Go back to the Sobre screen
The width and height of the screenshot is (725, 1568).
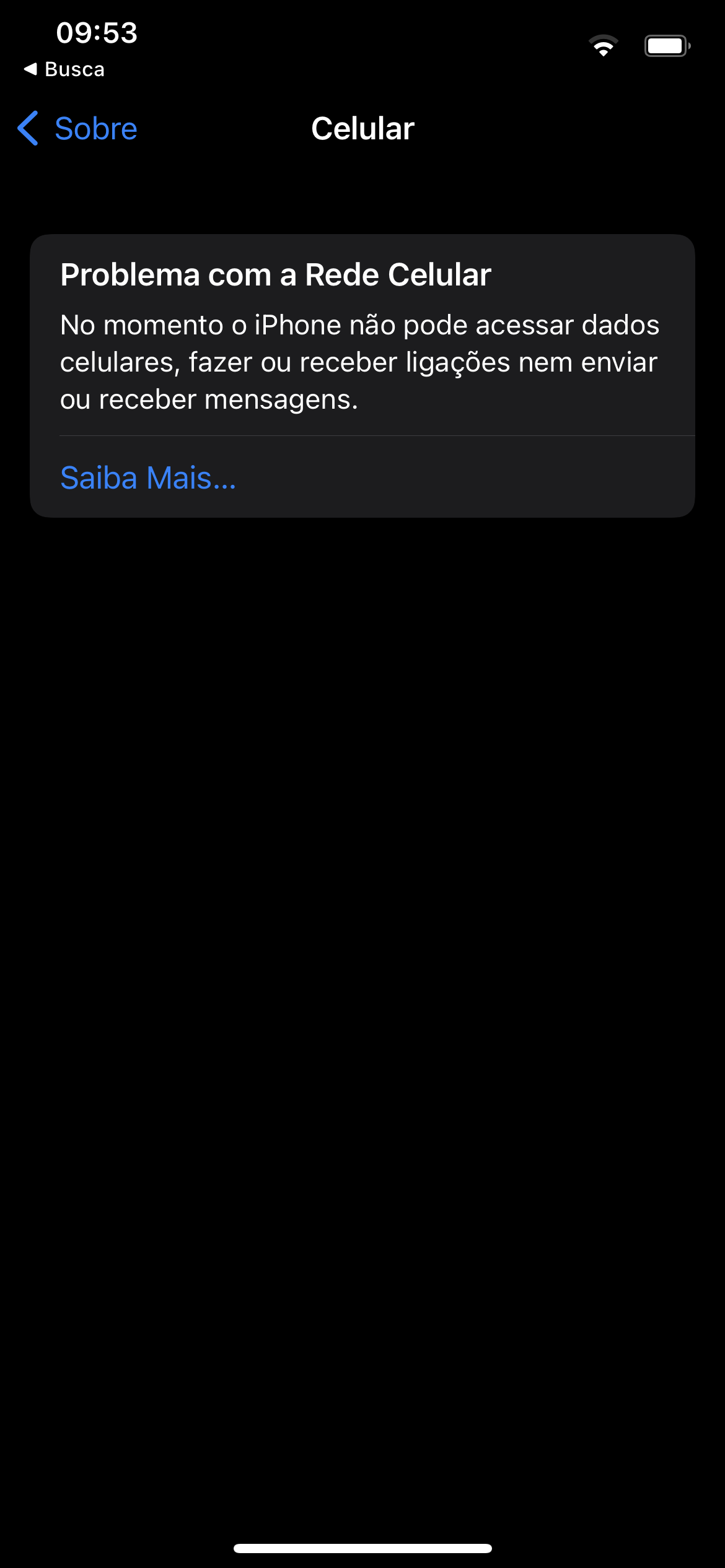pyautogui.click(x=77, y=128)
